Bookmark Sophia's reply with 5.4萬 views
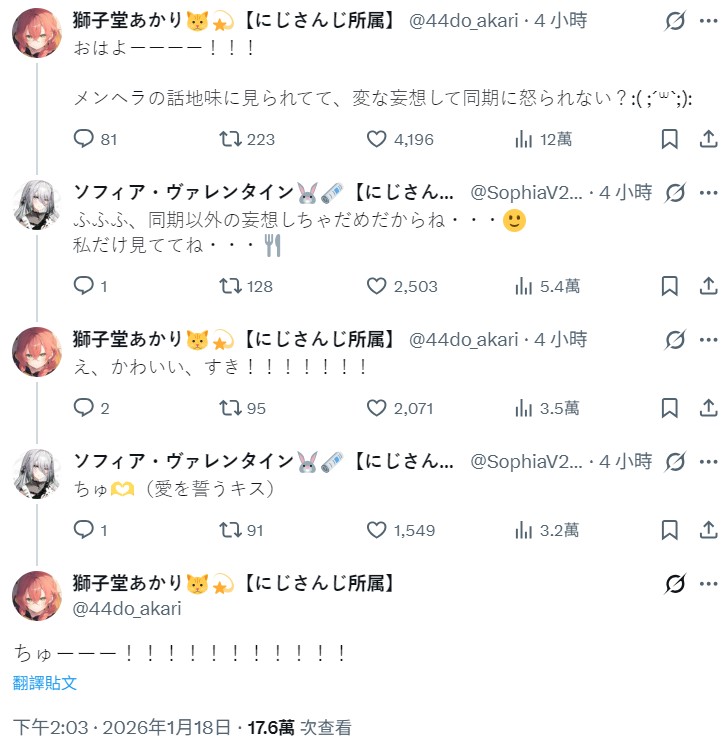This screenshot has width=728, height=746. (669, 286)
